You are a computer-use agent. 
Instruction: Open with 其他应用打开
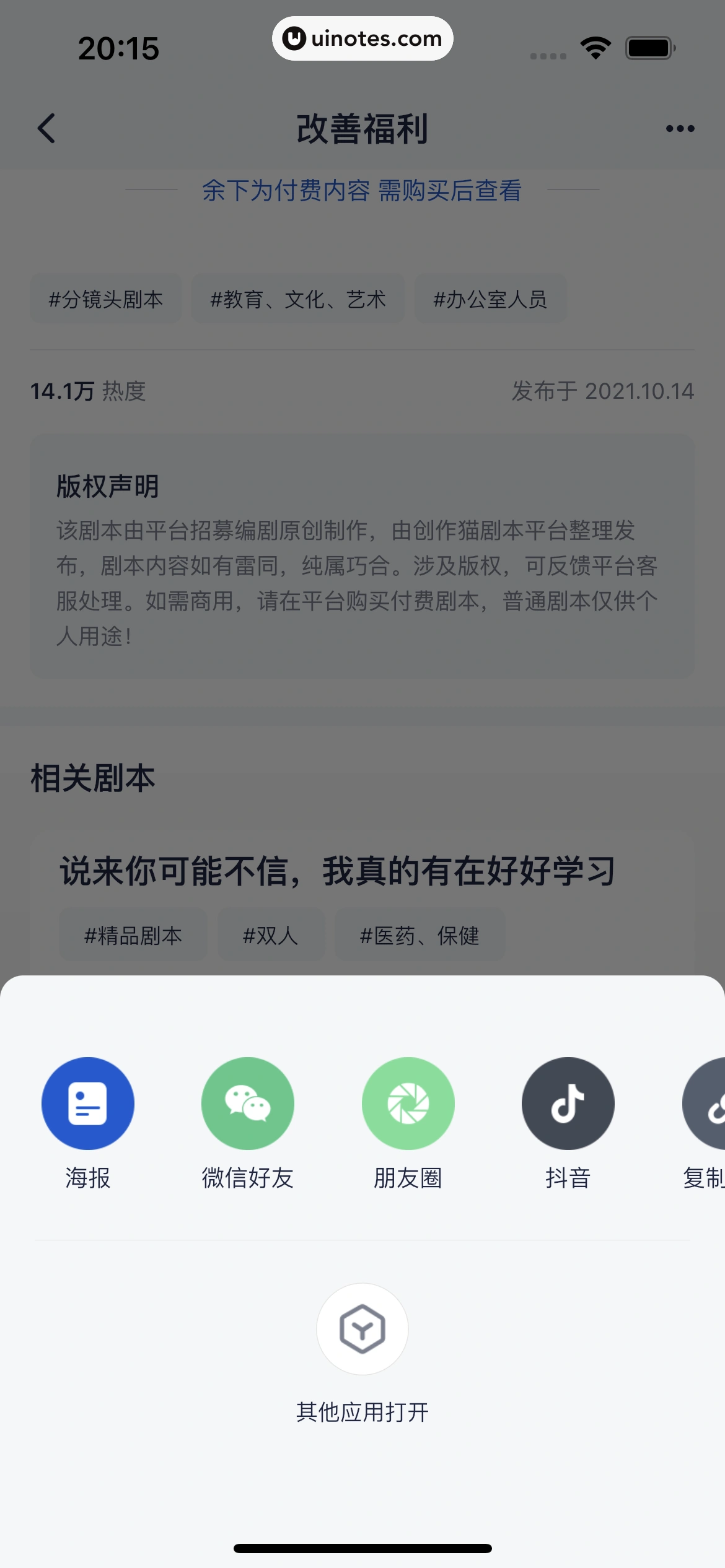362,1329
